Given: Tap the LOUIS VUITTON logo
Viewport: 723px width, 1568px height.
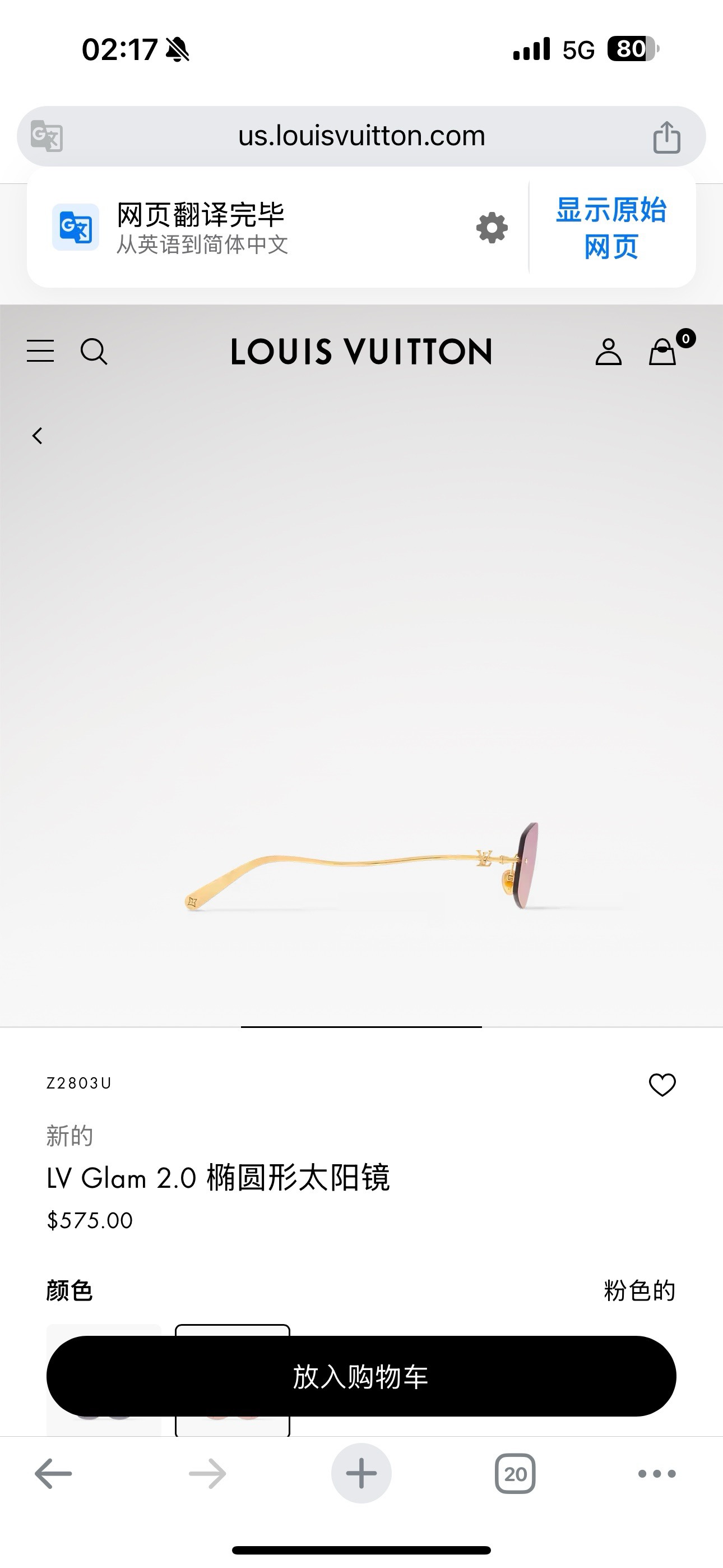Looking at the screenshot, I should (x=361, y=351).
